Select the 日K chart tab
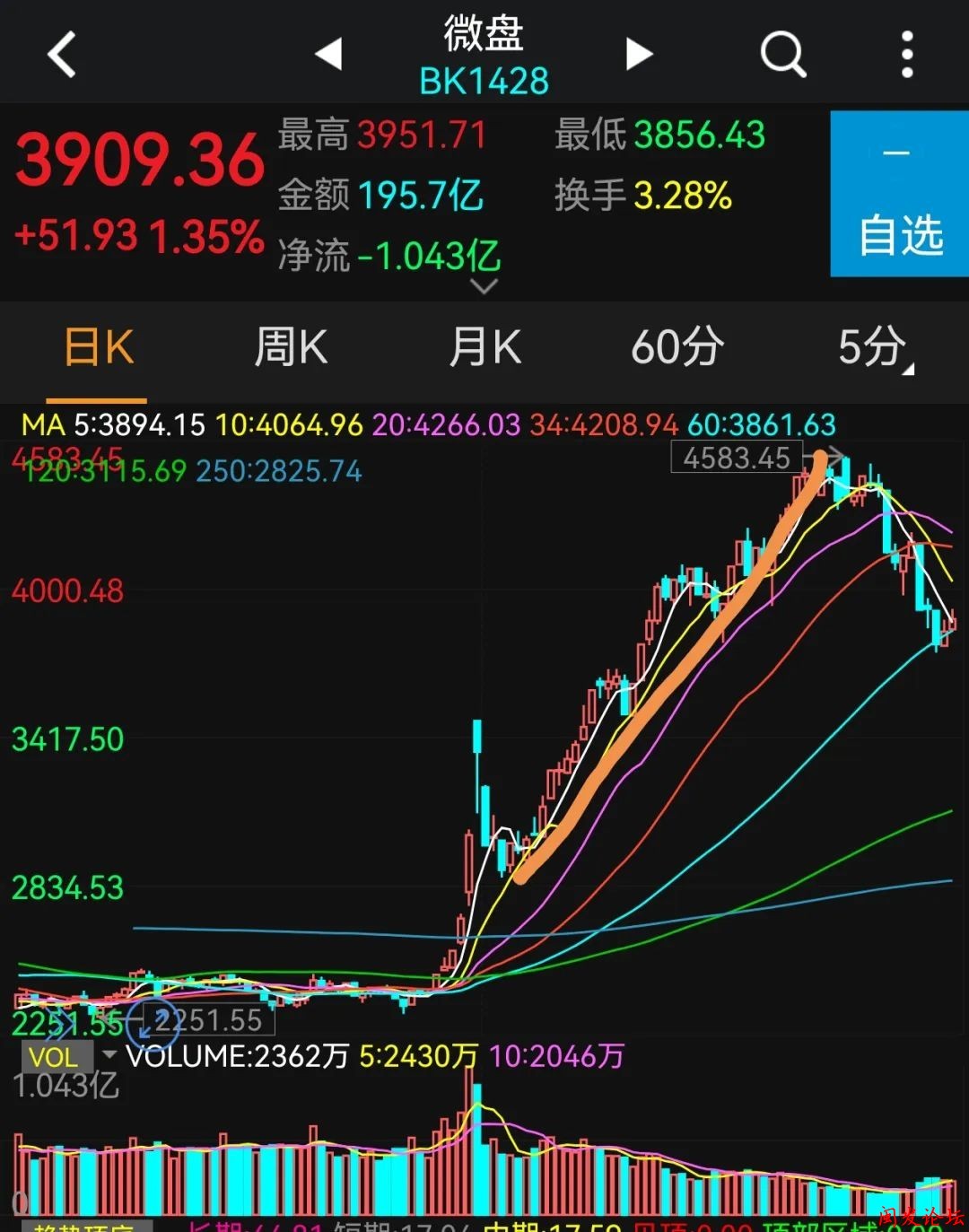This screenshot has height=1232, width=969. coord(98,348)
